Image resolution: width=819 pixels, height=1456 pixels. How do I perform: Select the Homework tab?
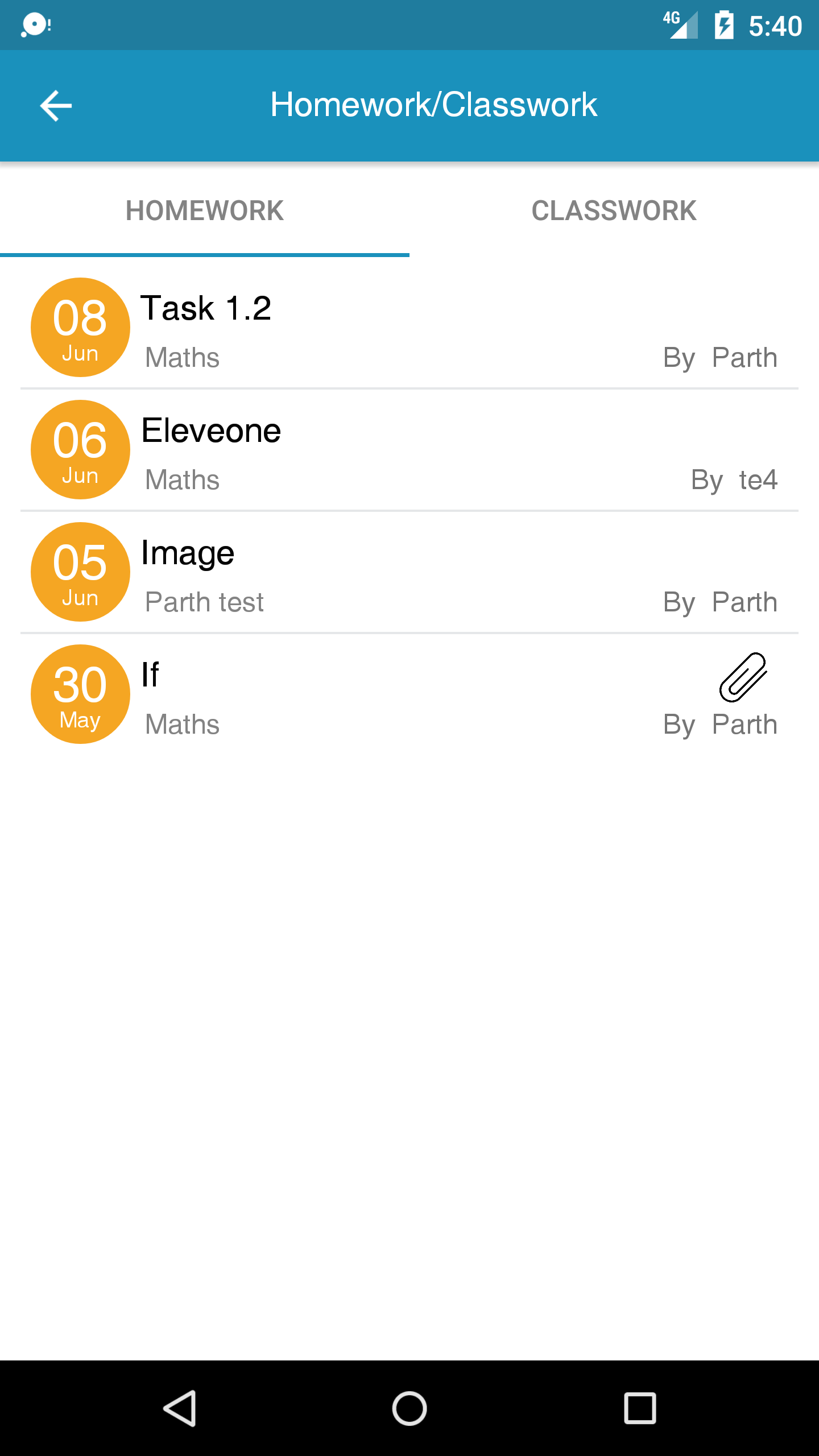click(205, 211)
